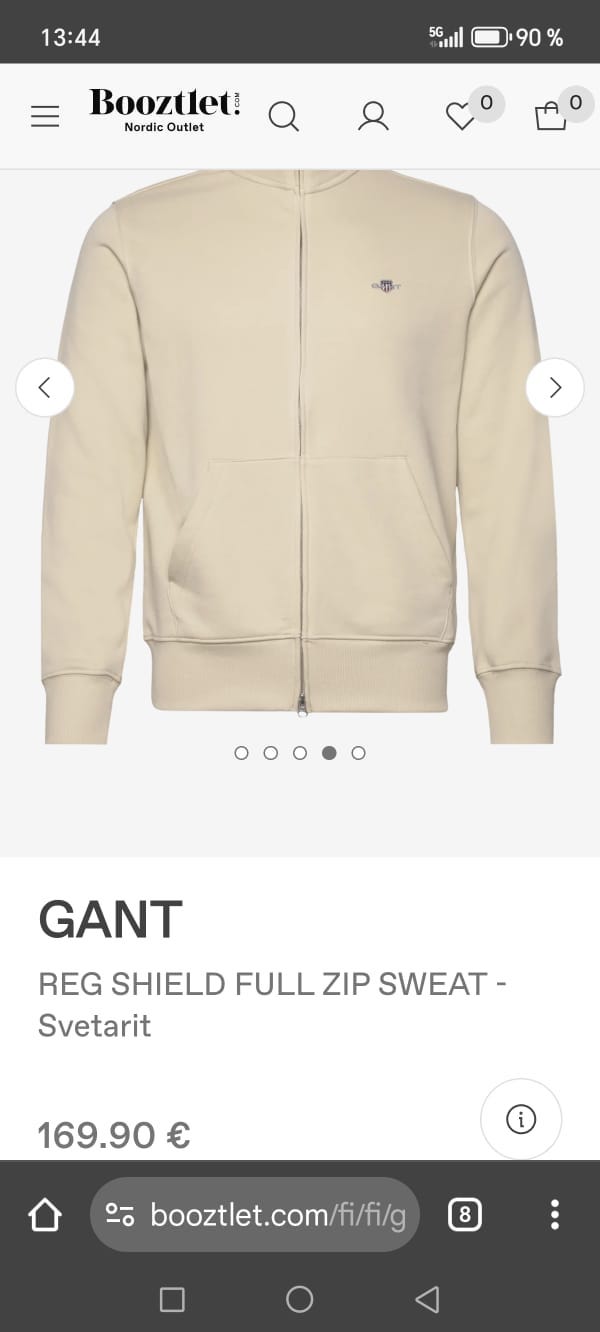Screen dimensions: 600x1332
Task: Open the user account icon
Action: tap(373, 117)
